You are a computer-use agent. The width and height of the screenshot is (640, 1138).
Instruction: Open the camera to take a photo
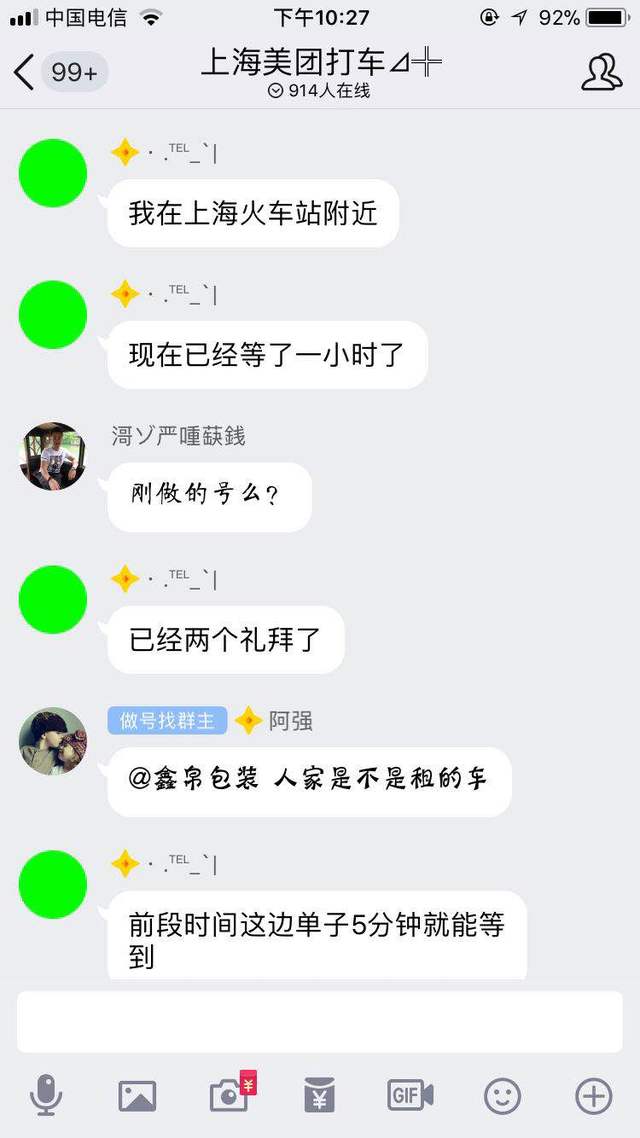(230, 1096)
